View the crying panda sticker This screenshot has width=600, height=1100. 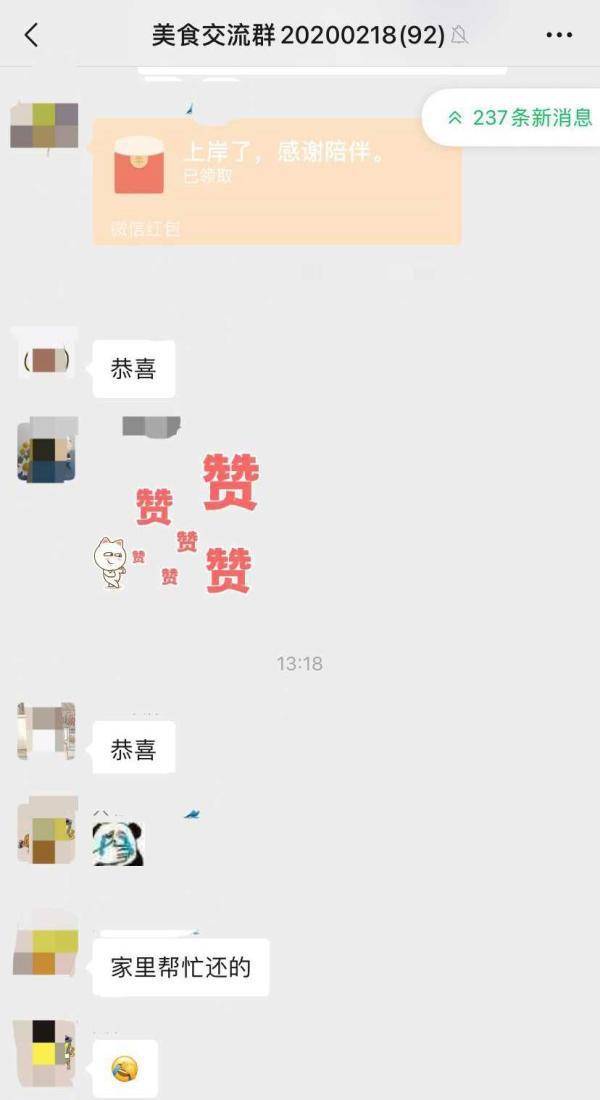point(118,843)
